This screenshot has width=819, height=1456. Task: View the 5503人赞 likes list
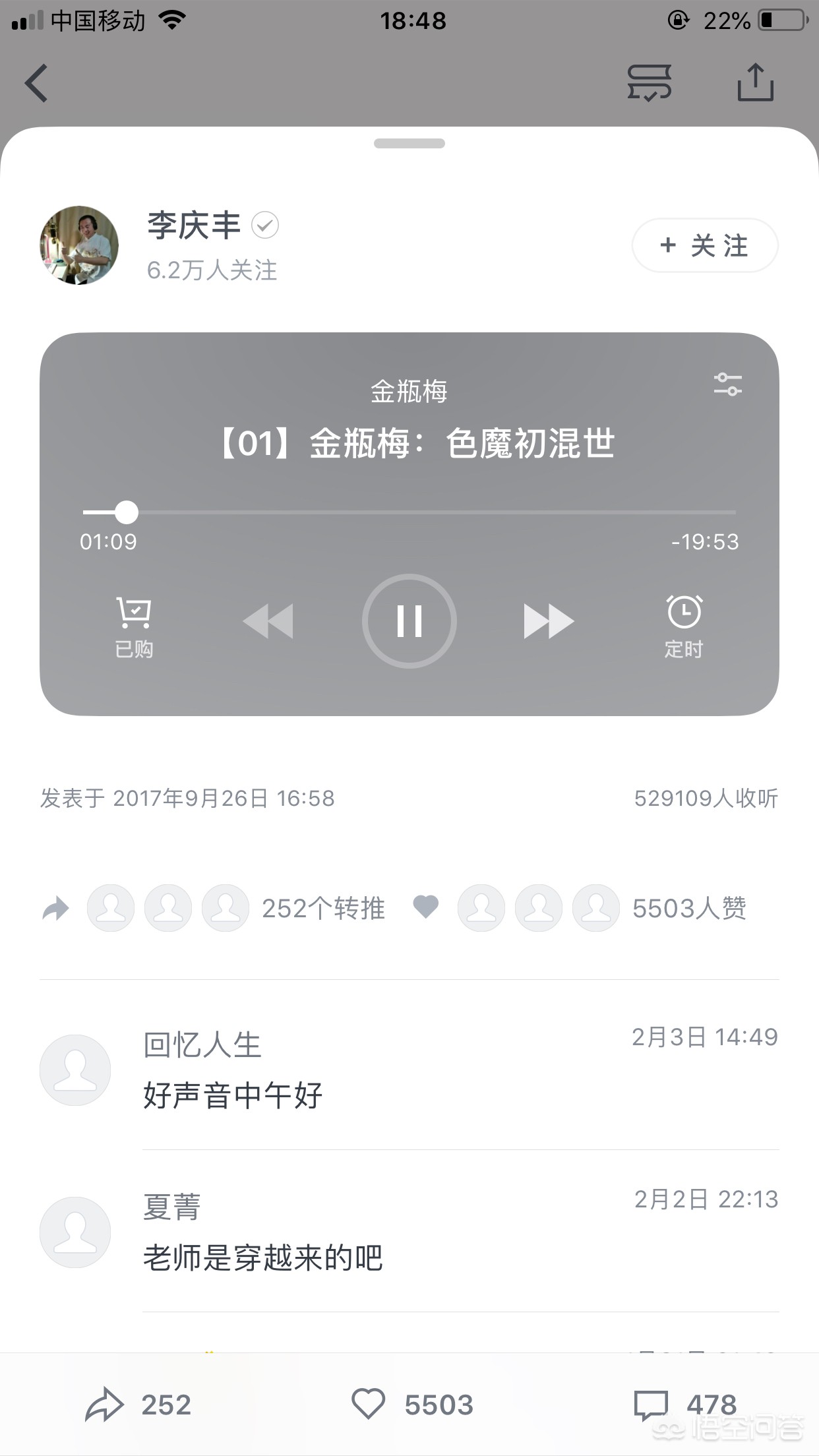click(688, 909)
